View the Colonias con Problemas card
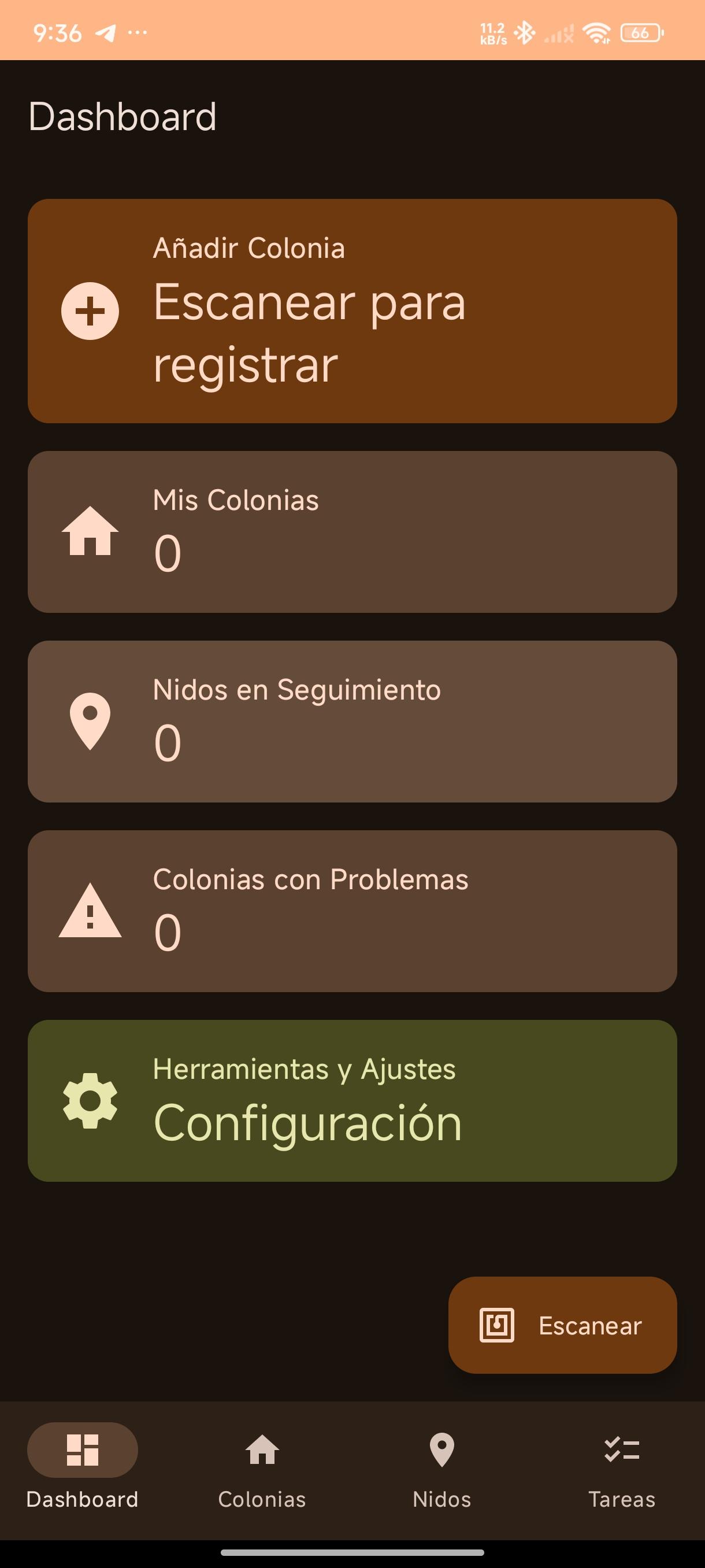 click(x=352, y=911)
